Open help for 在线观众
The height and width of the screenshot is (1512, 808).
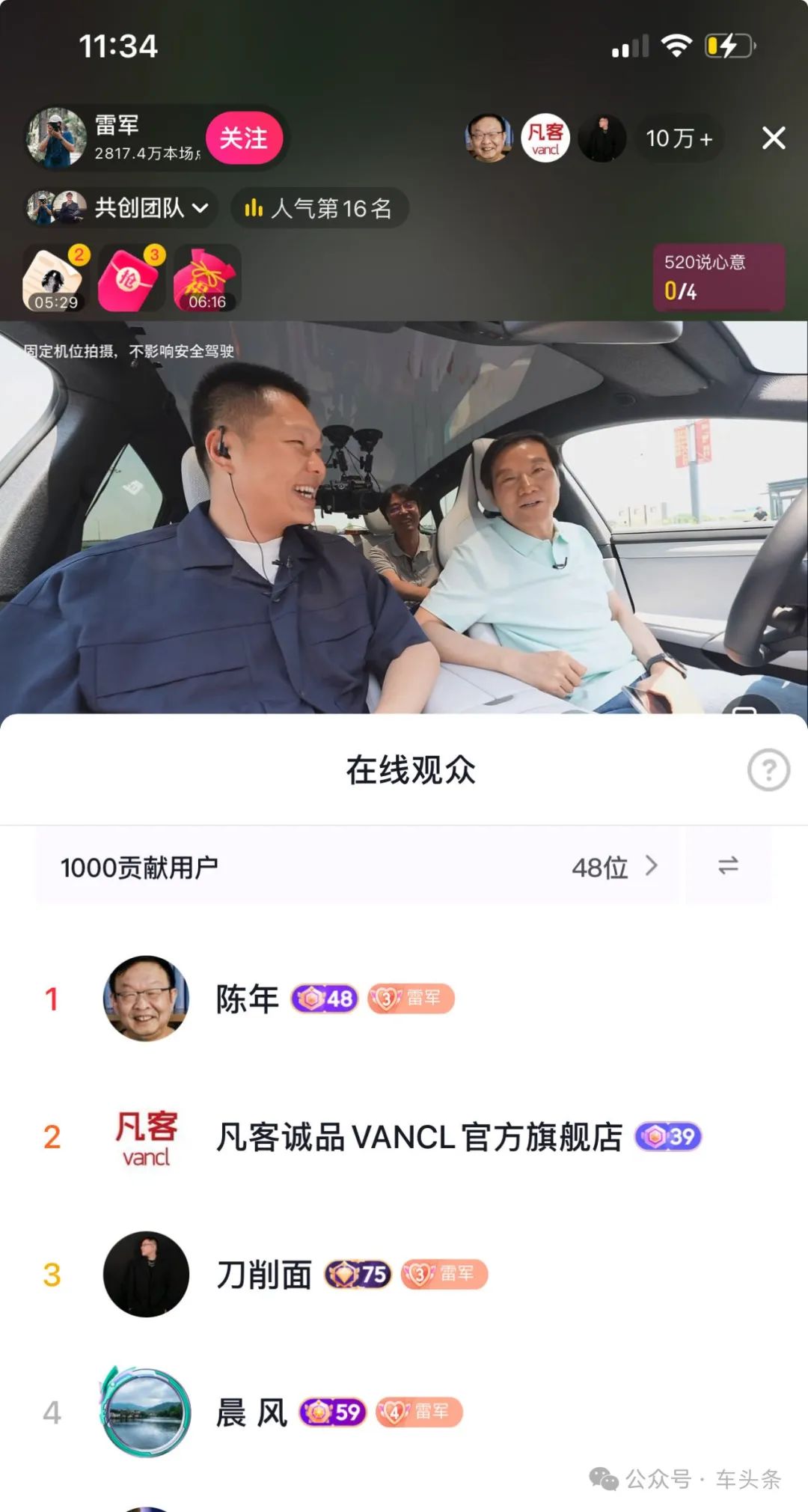click(768, 769)
